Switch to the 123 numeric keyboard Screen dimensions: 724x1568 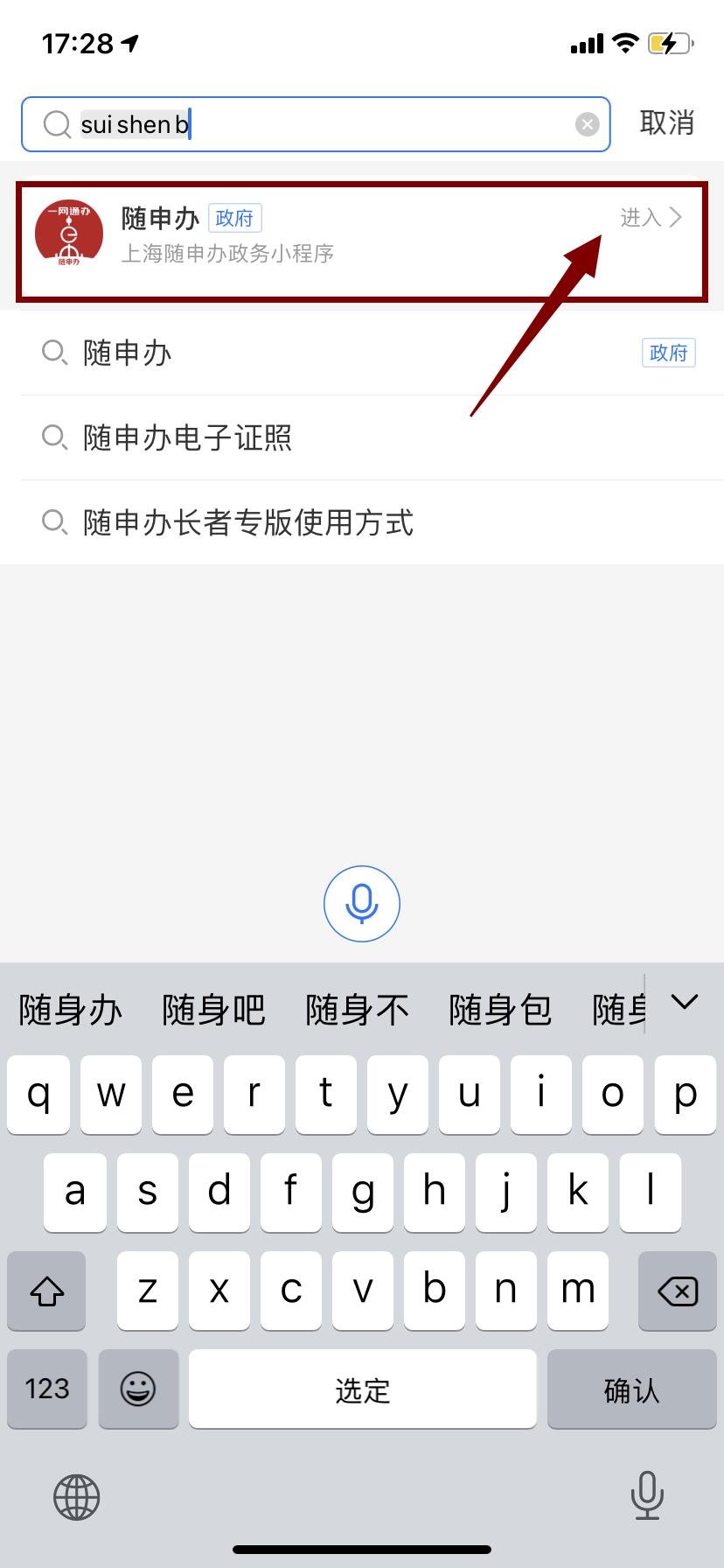click(47, 1389)
